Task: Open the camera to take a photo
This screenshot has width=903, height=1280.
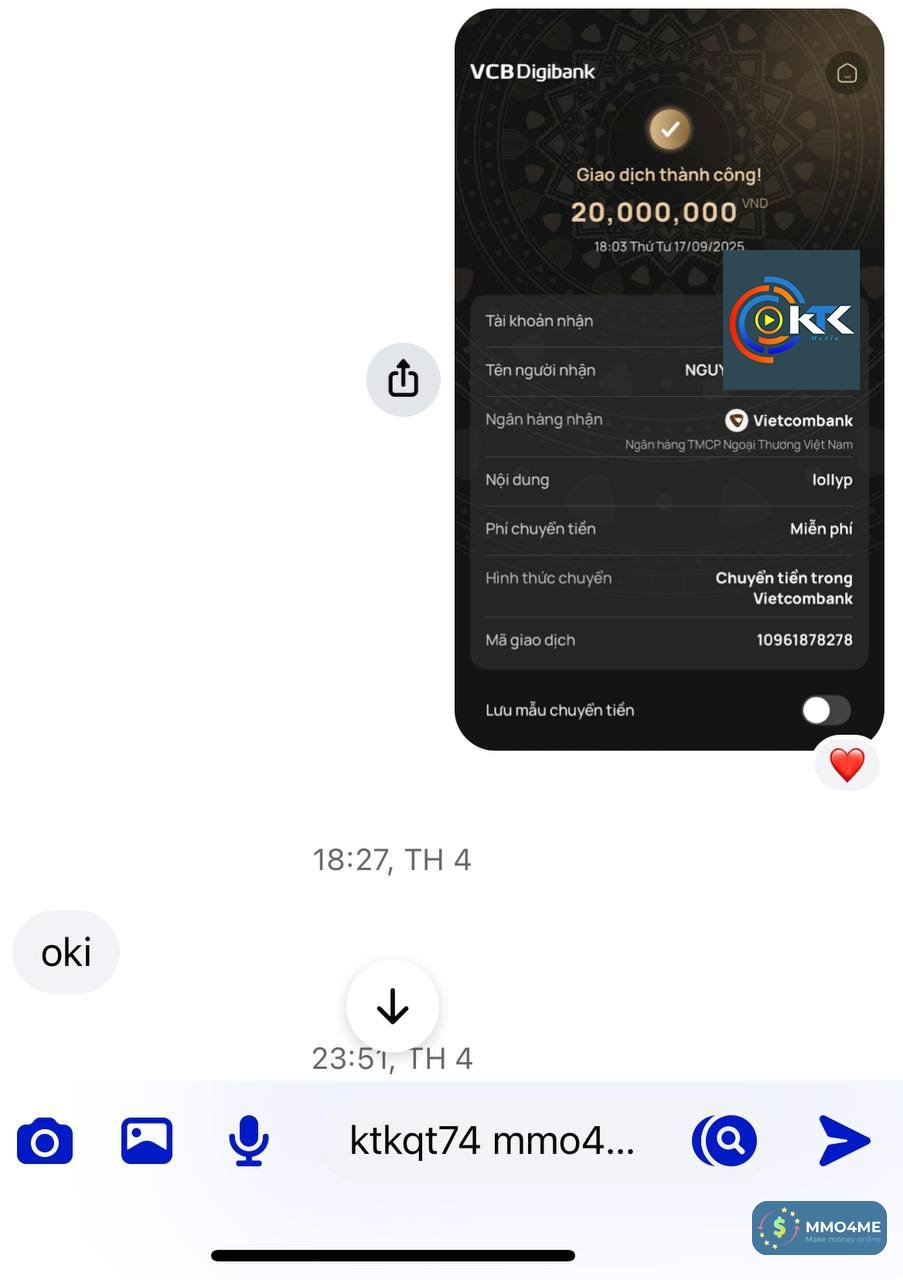Action: pyautogui.click(x=45, y=1141)
